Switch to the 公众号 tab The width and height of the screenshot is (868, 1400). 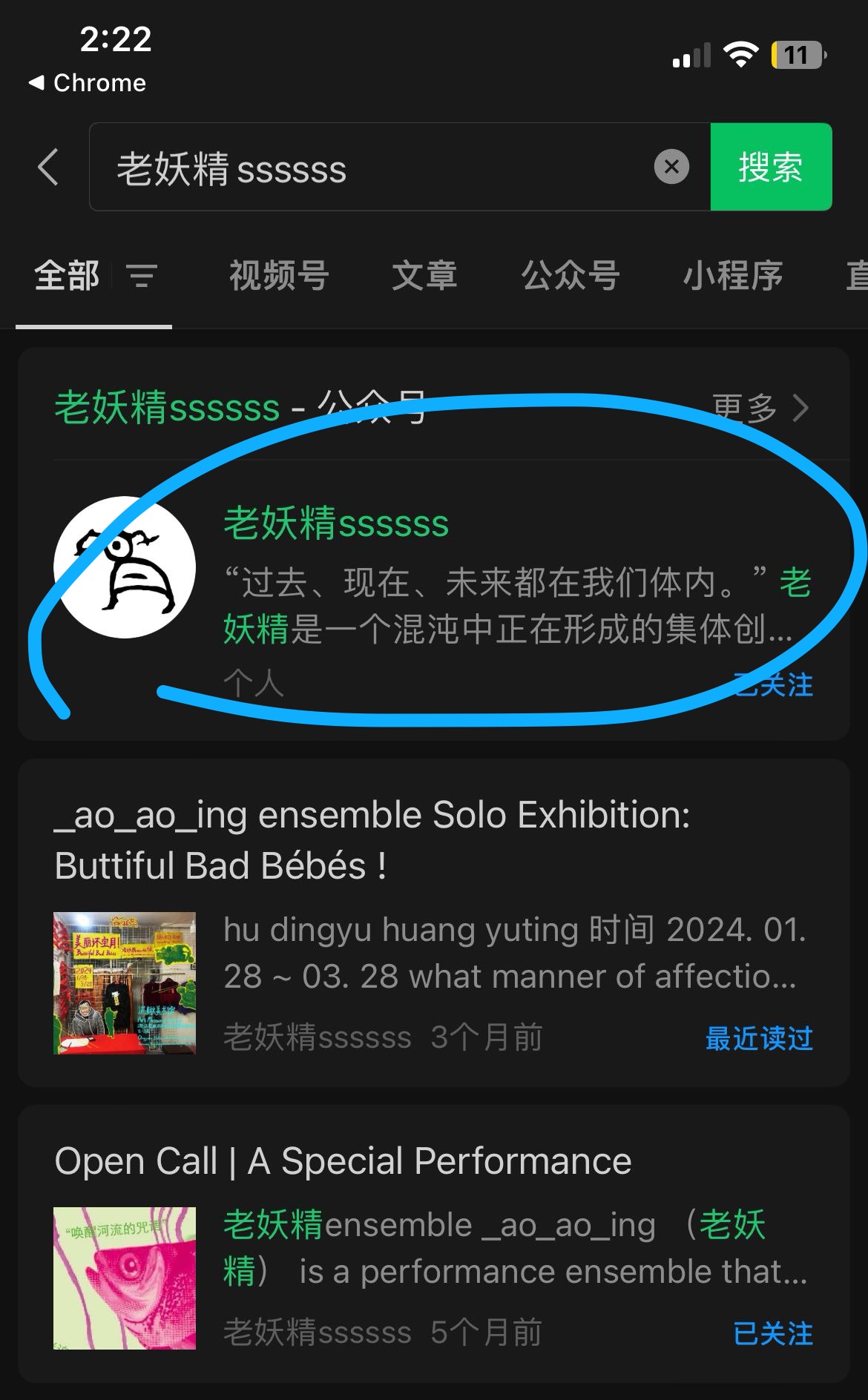(571, 277)
